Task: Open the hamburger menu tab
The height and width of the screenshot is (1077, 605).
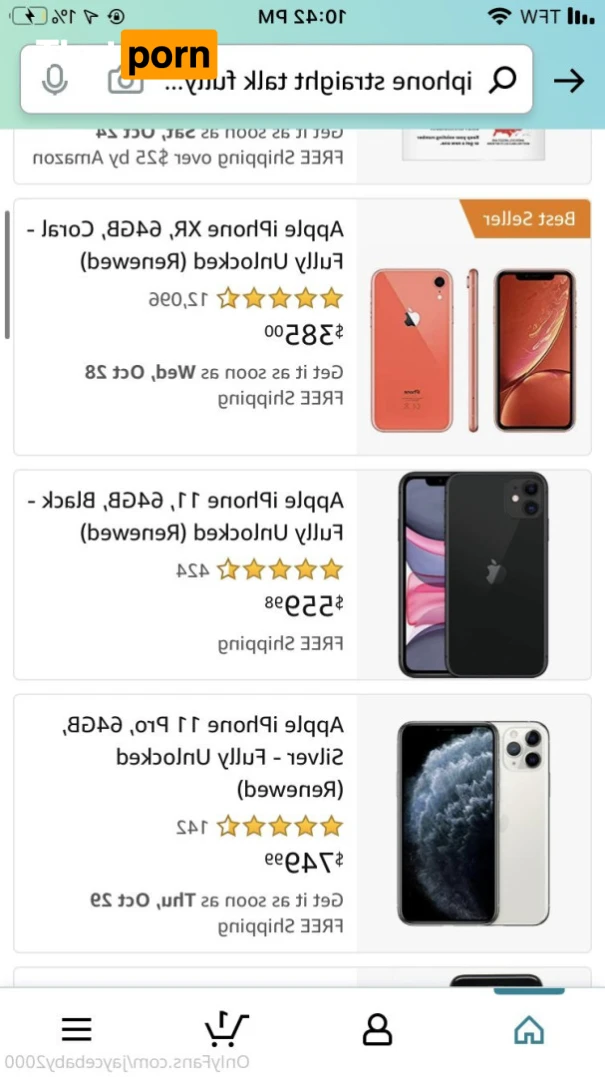Action: pos(76,1028)
